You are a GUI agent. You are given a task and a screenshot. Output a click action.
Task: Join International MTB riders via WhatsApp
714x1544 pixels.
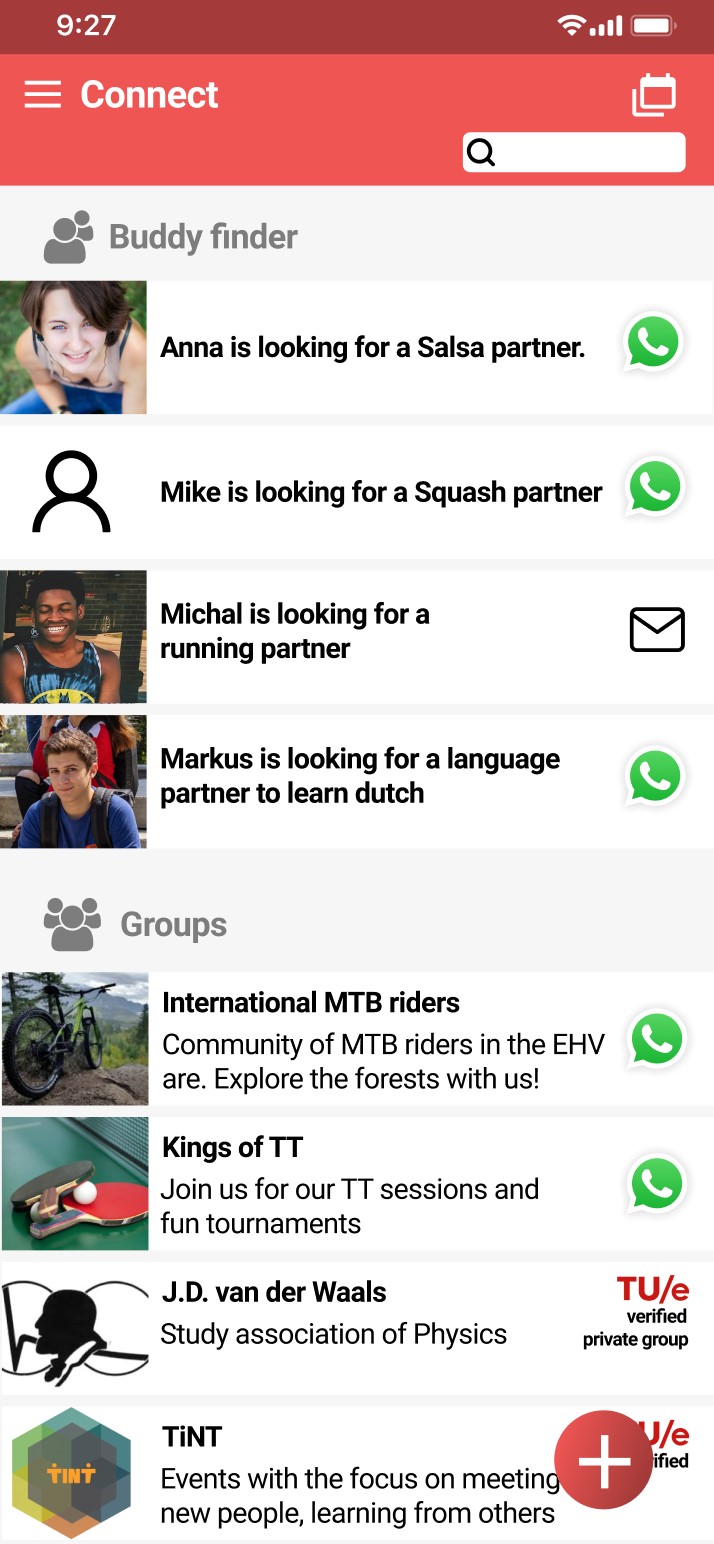(x=656, y=1040)
